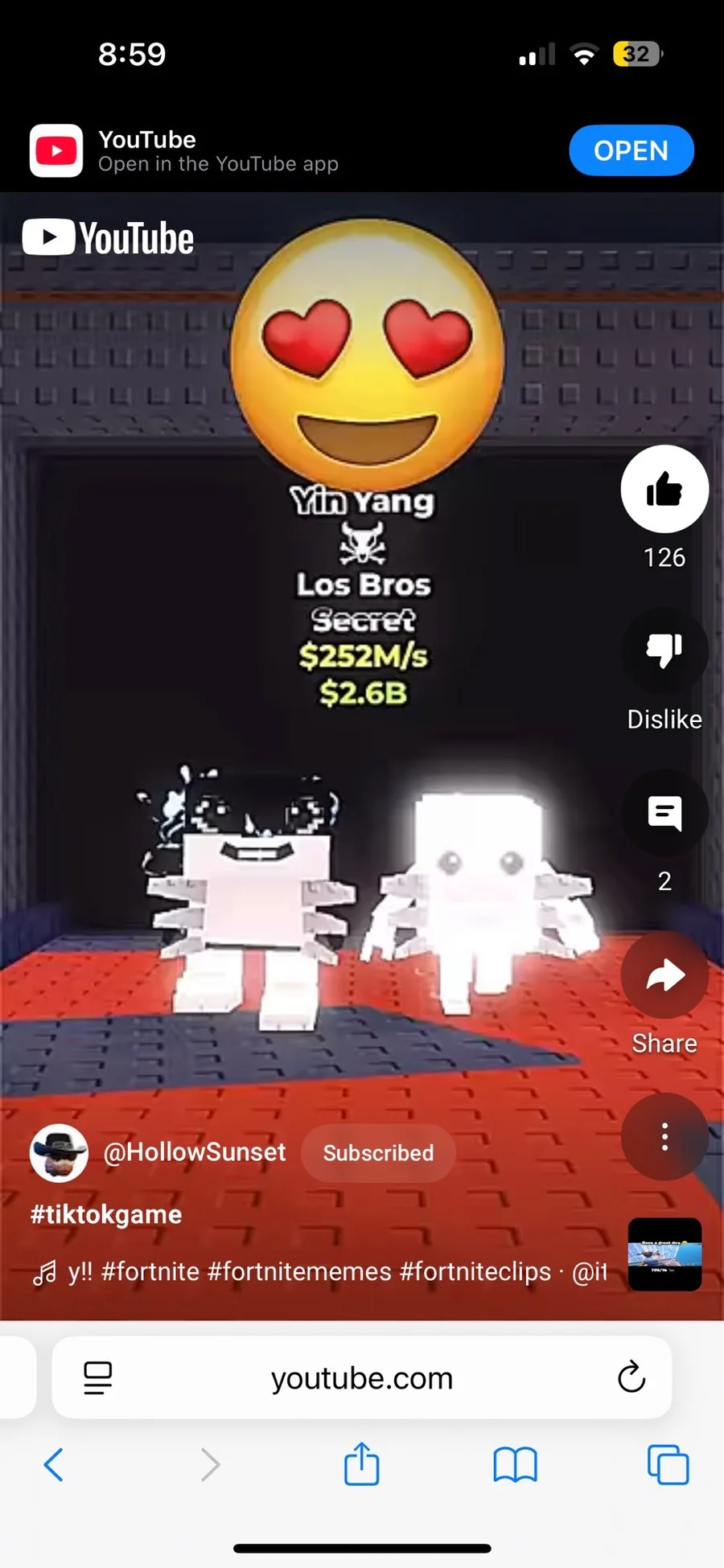
Task: Show all open Safari tabs
Action: point(668,1465)
